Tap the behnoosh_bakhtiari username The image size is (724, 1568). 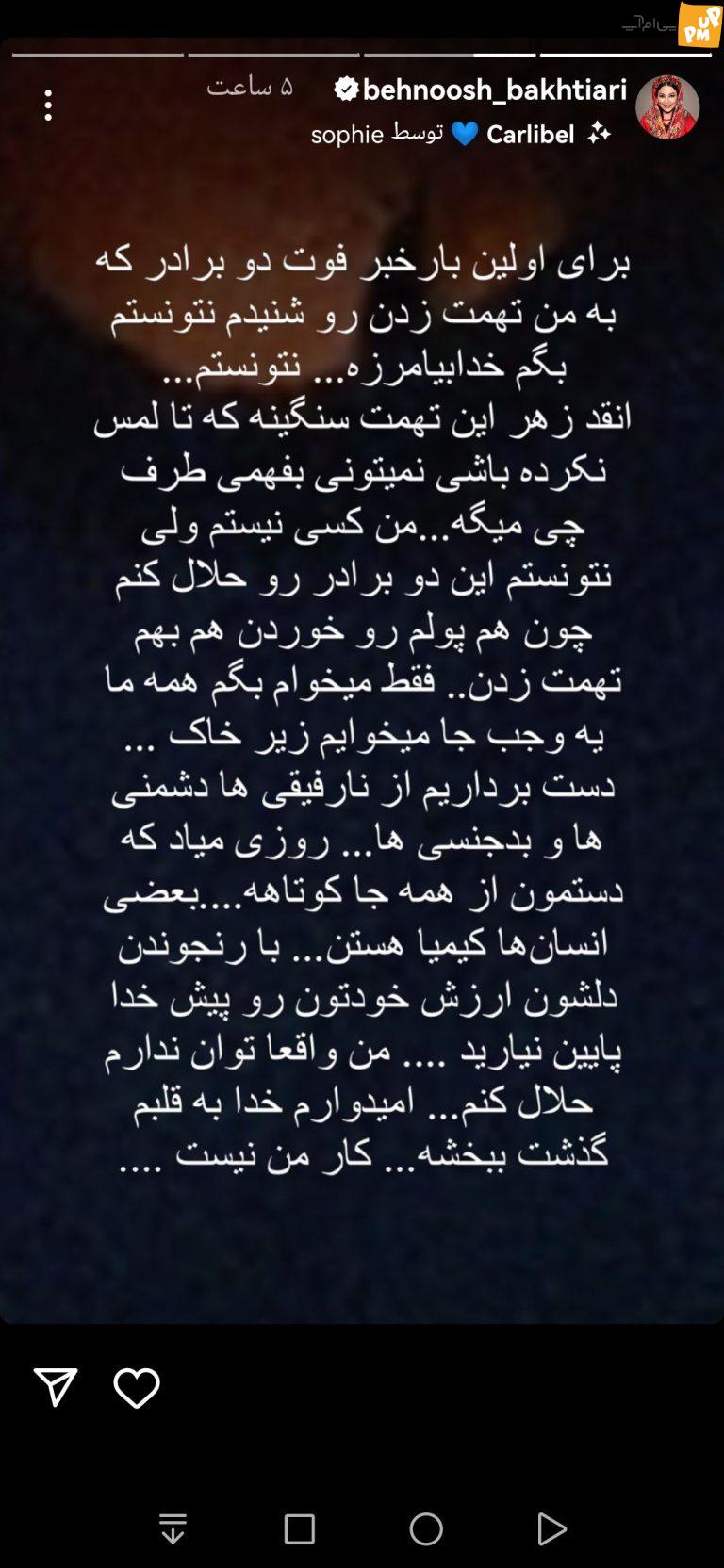495,90
